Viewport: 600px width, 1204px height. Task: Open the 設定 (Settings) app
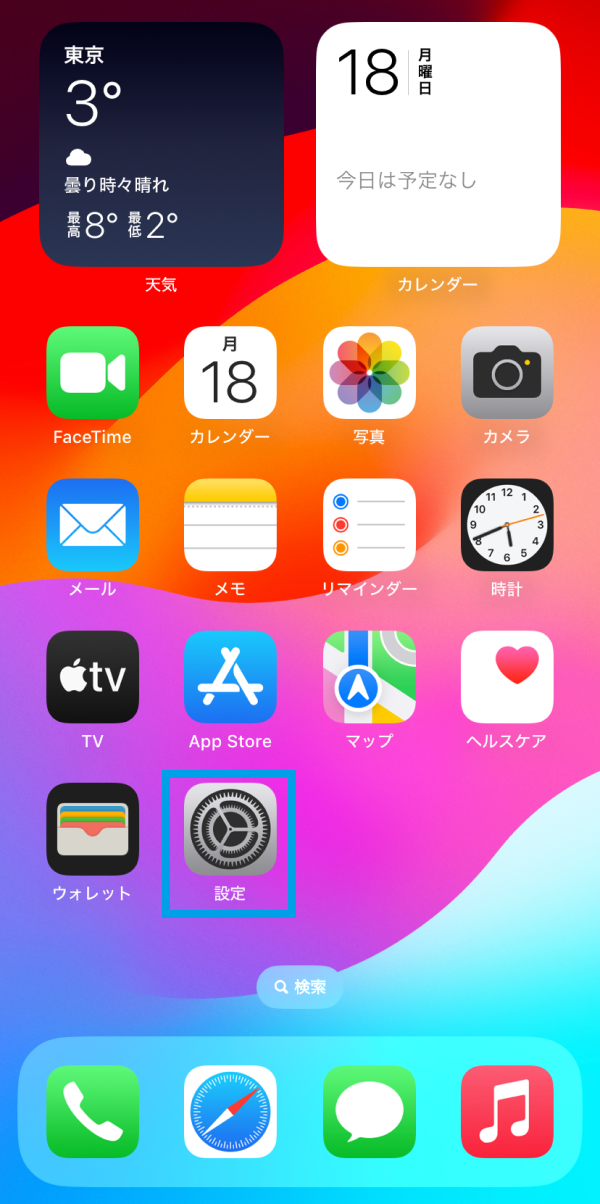(230, 829)
